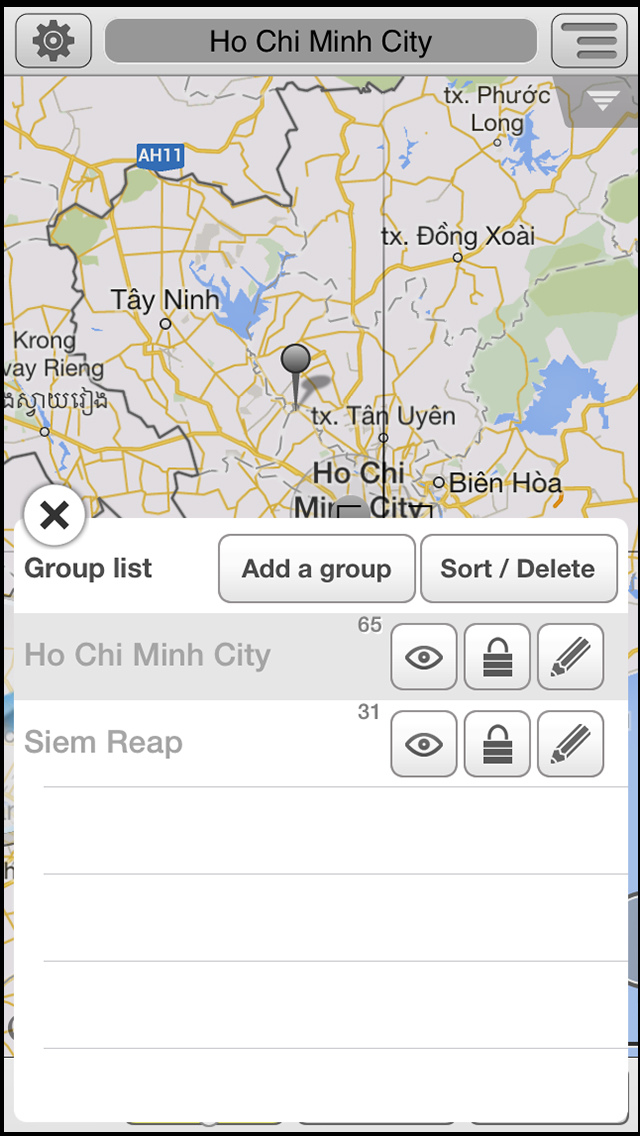This screenshot has width=640, height=1136.
Task: Open the settings gear
Action: coord(53,41)
